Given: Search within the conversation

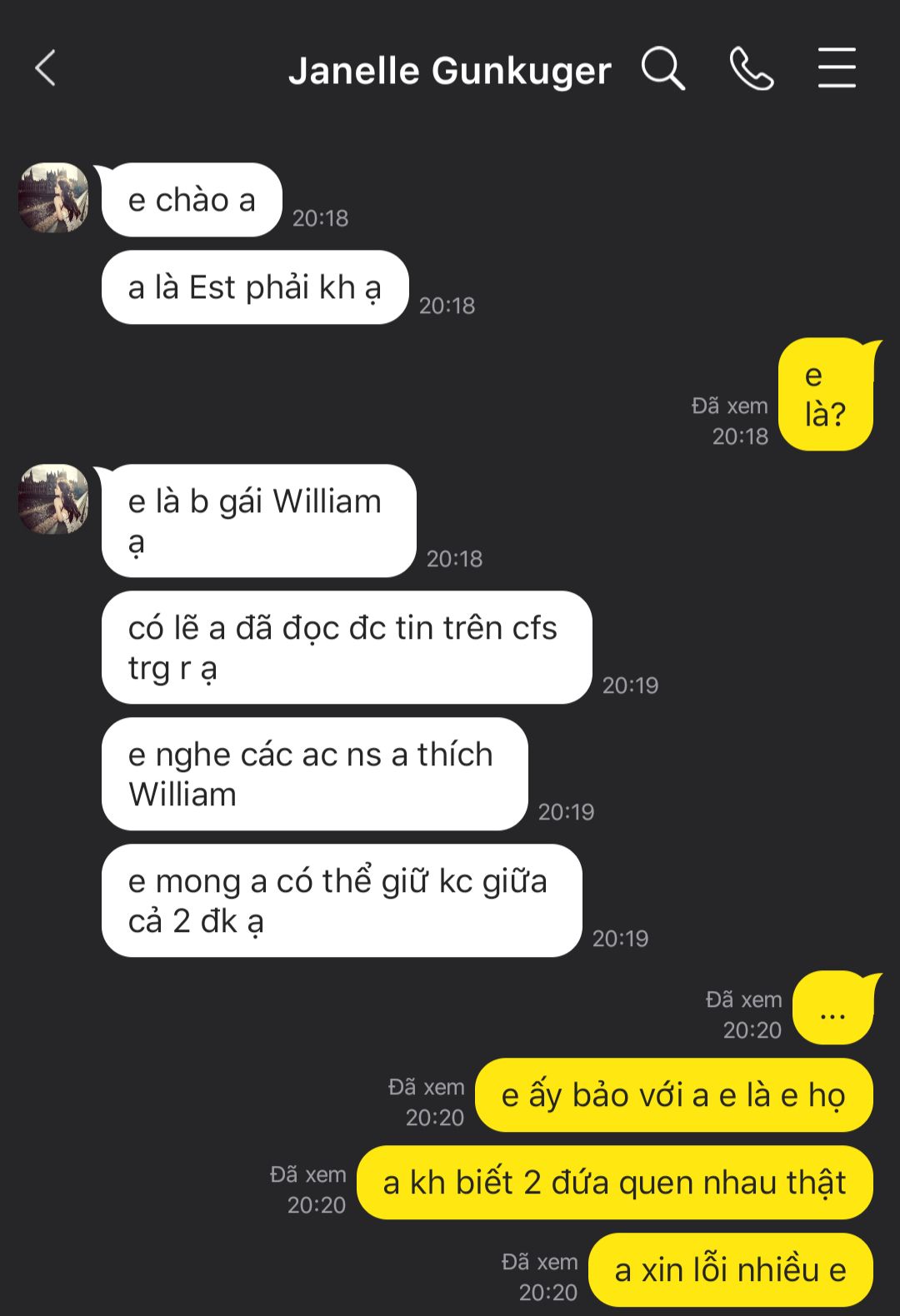Looking at the screenshot, I should point(662,68).
